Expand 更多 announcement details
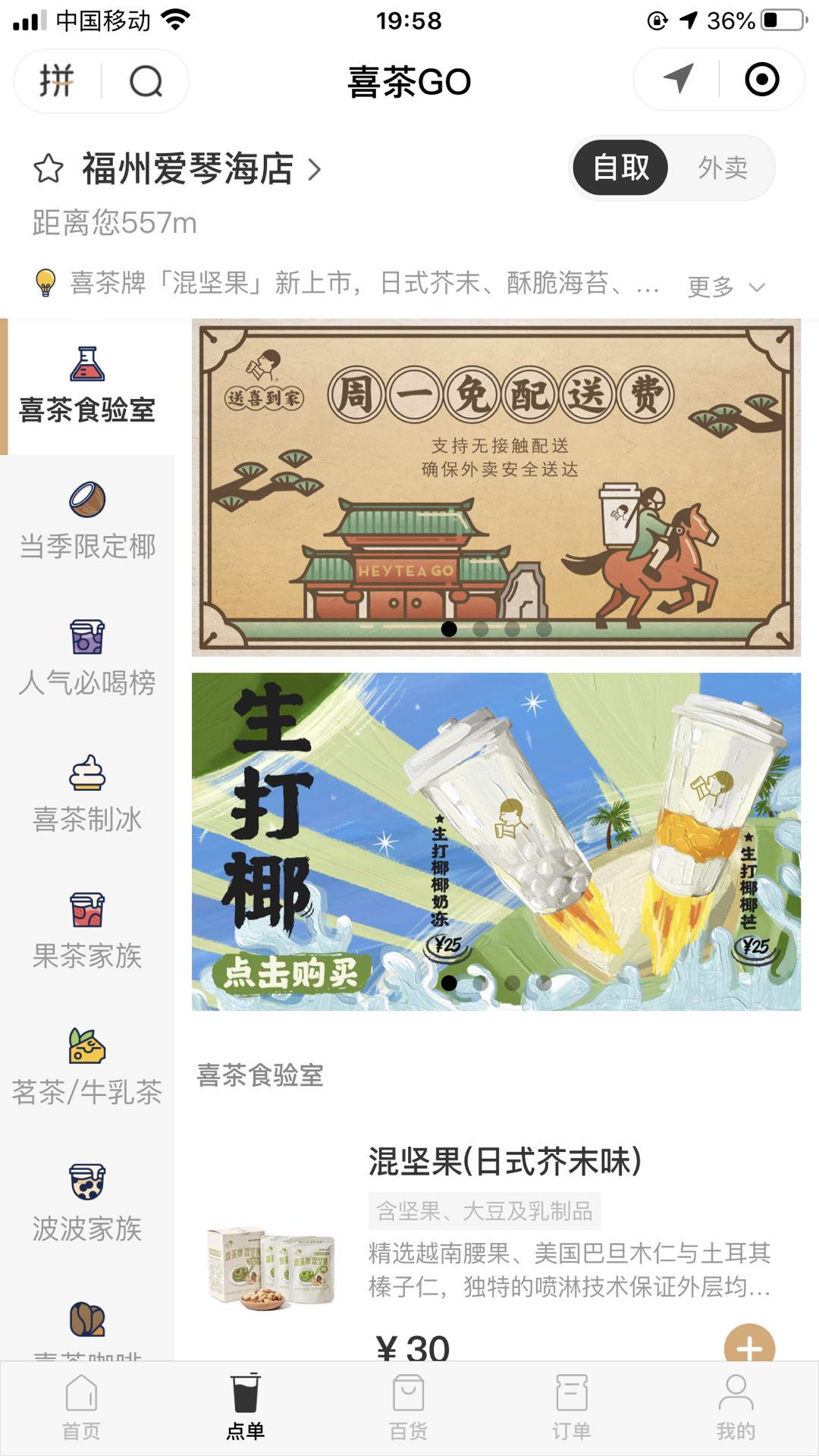This screenshot has width=819, height=1456. click(726, 287)
